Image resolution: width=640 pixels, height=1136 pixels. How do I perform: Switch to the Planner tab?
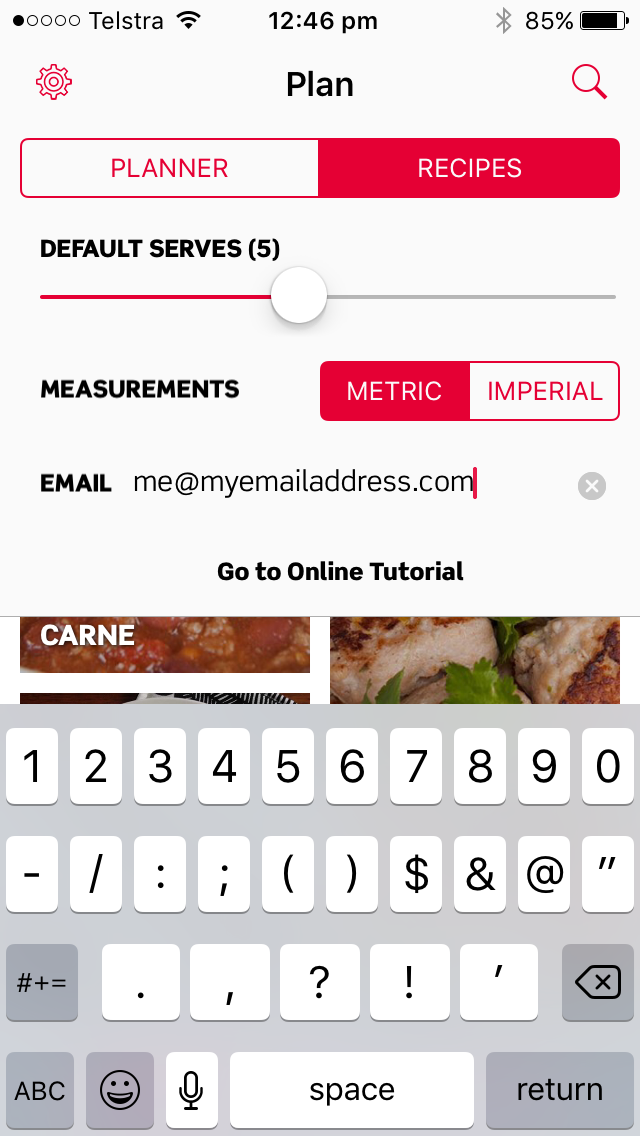click(x=170, y=168)
